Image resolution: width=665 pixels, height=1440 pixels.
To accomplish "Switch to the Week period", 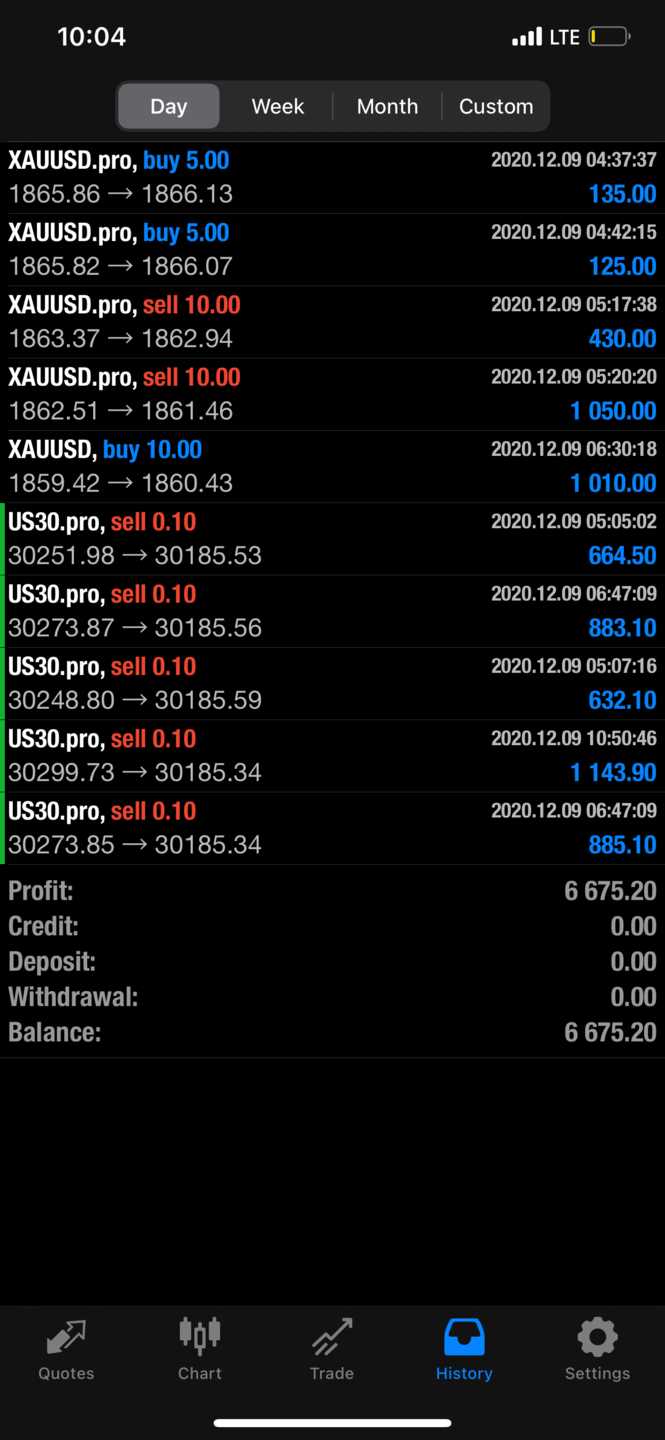I will tap(277, 106).
